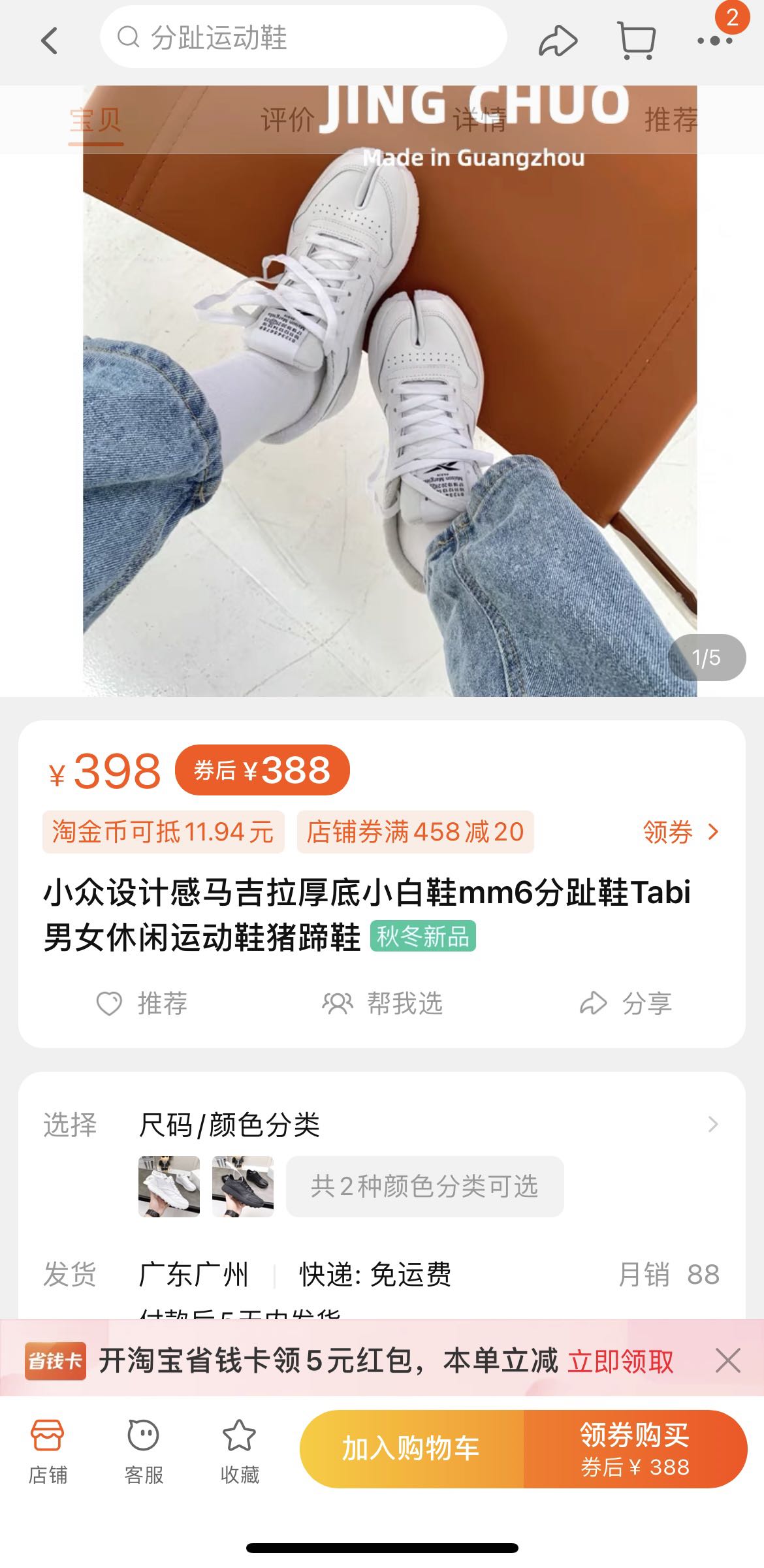Switch to the 评价 tab
This screenshot has height=1568, width=764.
coord(287,120)
